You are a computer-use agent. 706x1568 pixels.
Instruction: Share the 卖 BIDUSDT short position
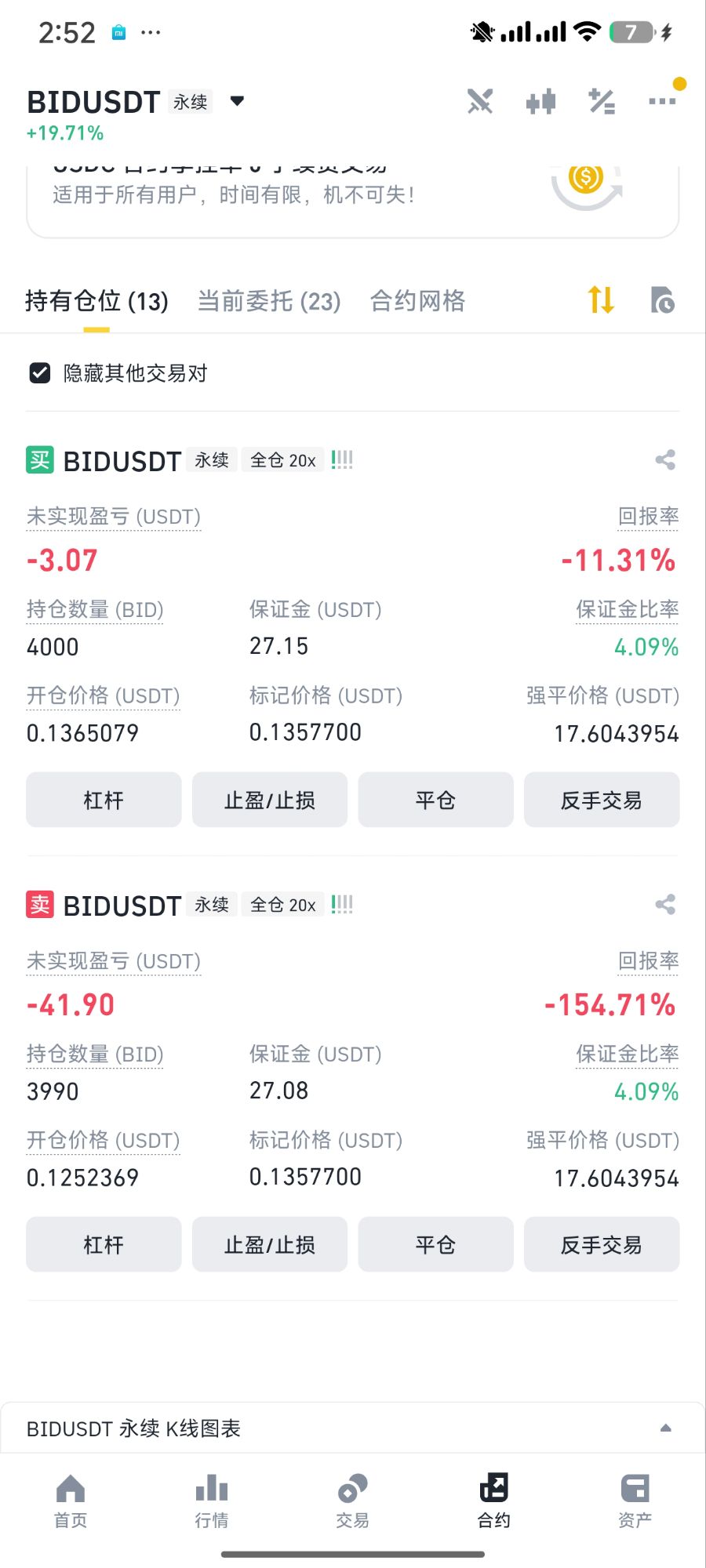click(665, 905)
